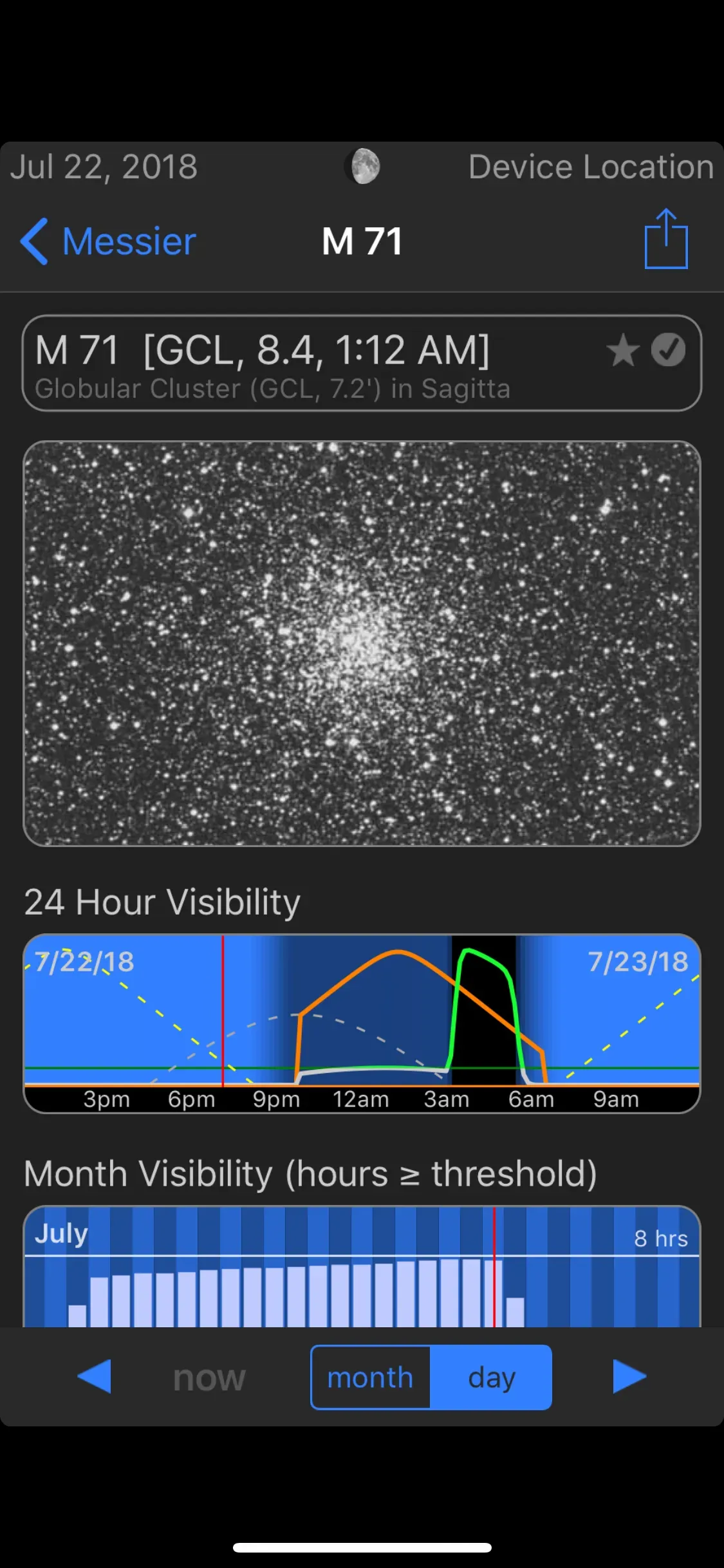The width and height of the screenshot is (724, 1568).
Task: Step back one day with left arrow
Action: click(95, 1377)
